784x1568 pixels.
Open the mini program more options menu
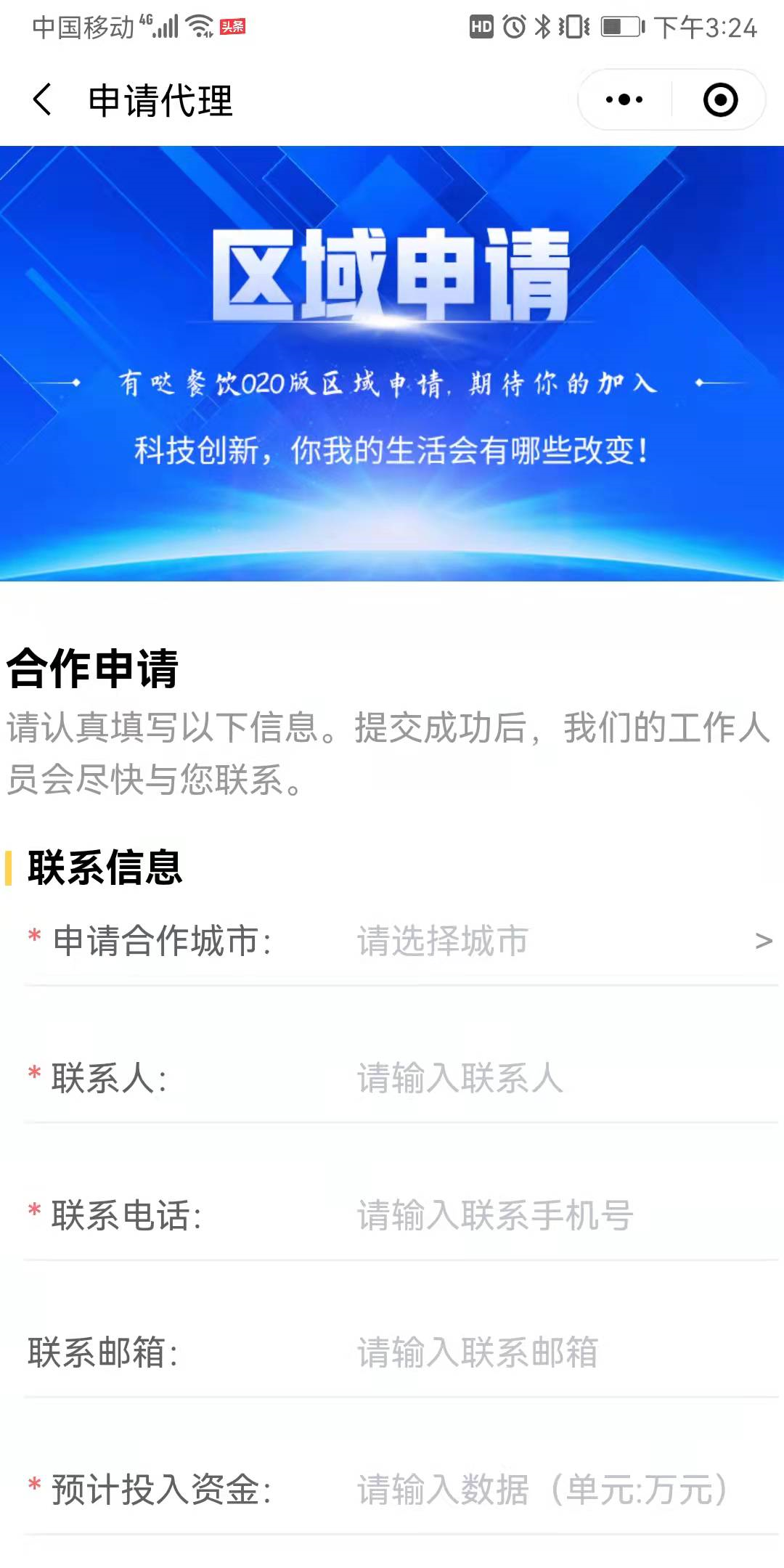(624, 99)
